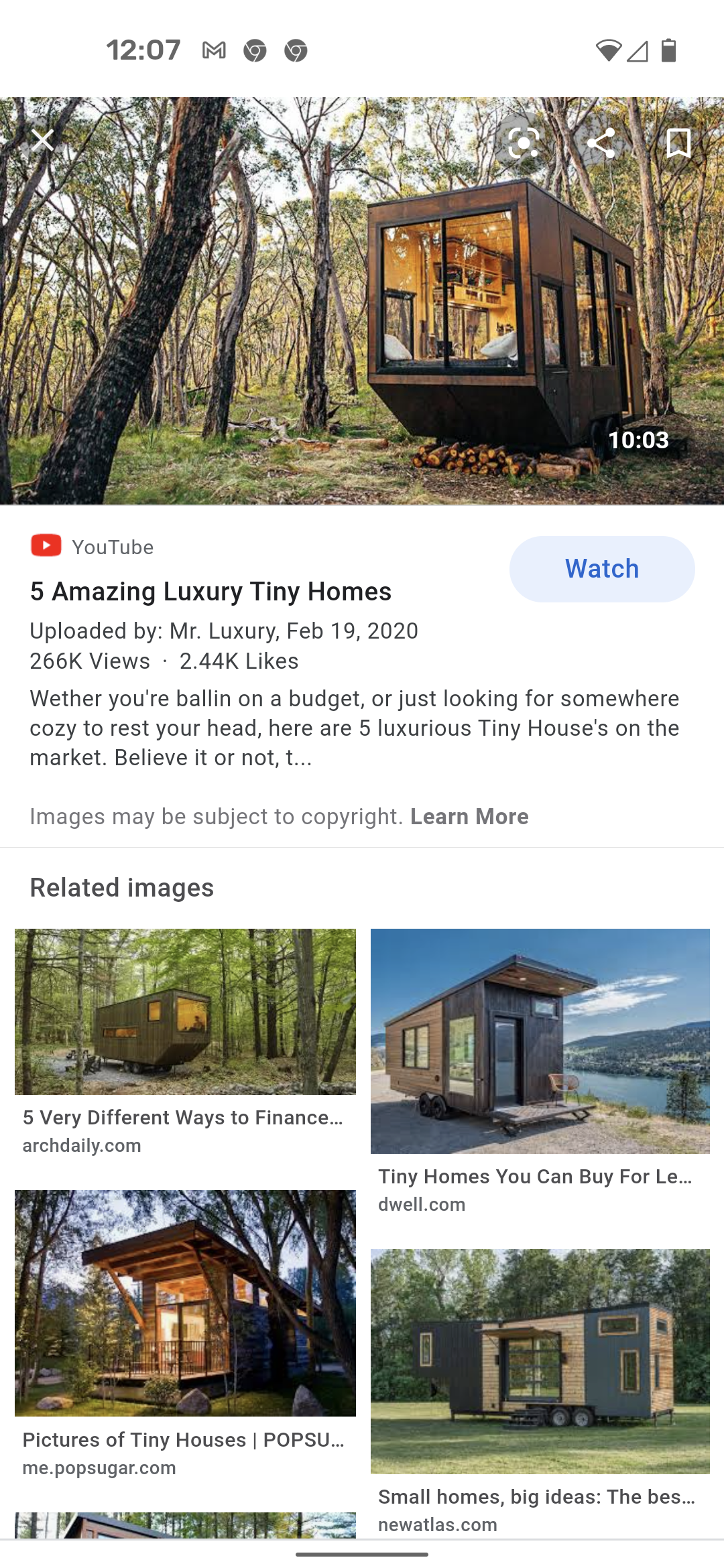The width and height of the screenshot is (724, 1568).
Task: Open the me.popsugar.com tiny houses image
Action: [185, 1303]
